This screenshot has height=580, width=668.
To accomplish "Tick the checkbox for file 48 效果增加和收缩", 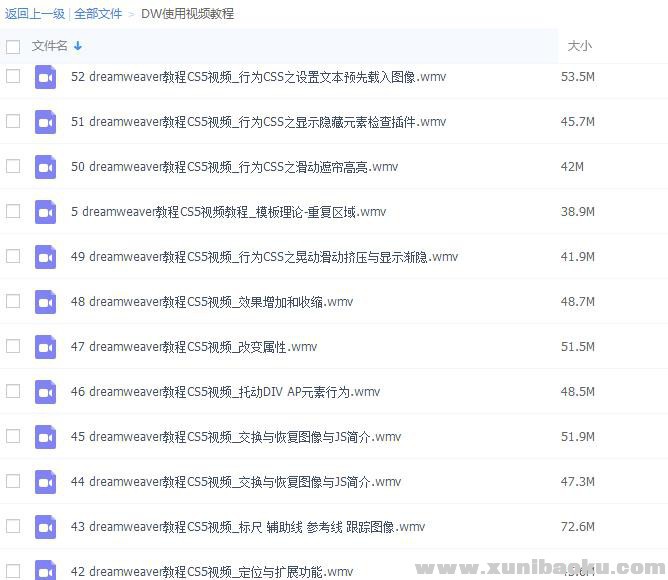I will (13, 301).
